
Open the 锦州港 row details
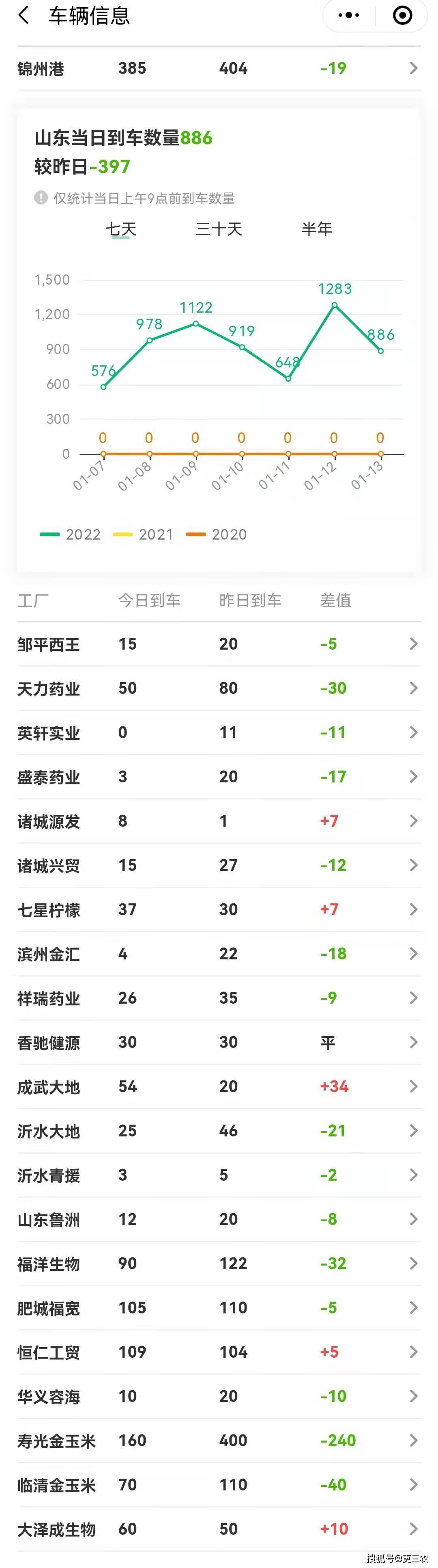(219, 68)
